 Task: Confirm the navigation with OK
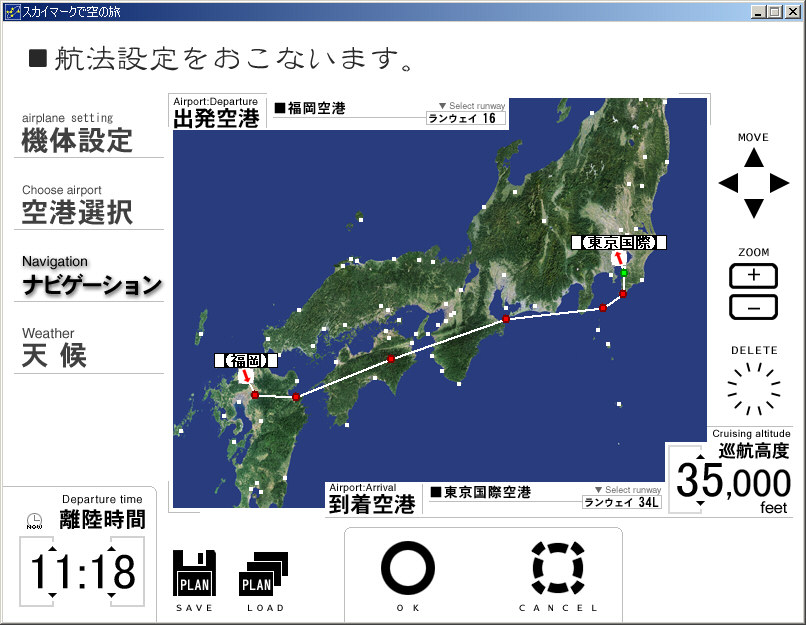[x=408, y=568]
